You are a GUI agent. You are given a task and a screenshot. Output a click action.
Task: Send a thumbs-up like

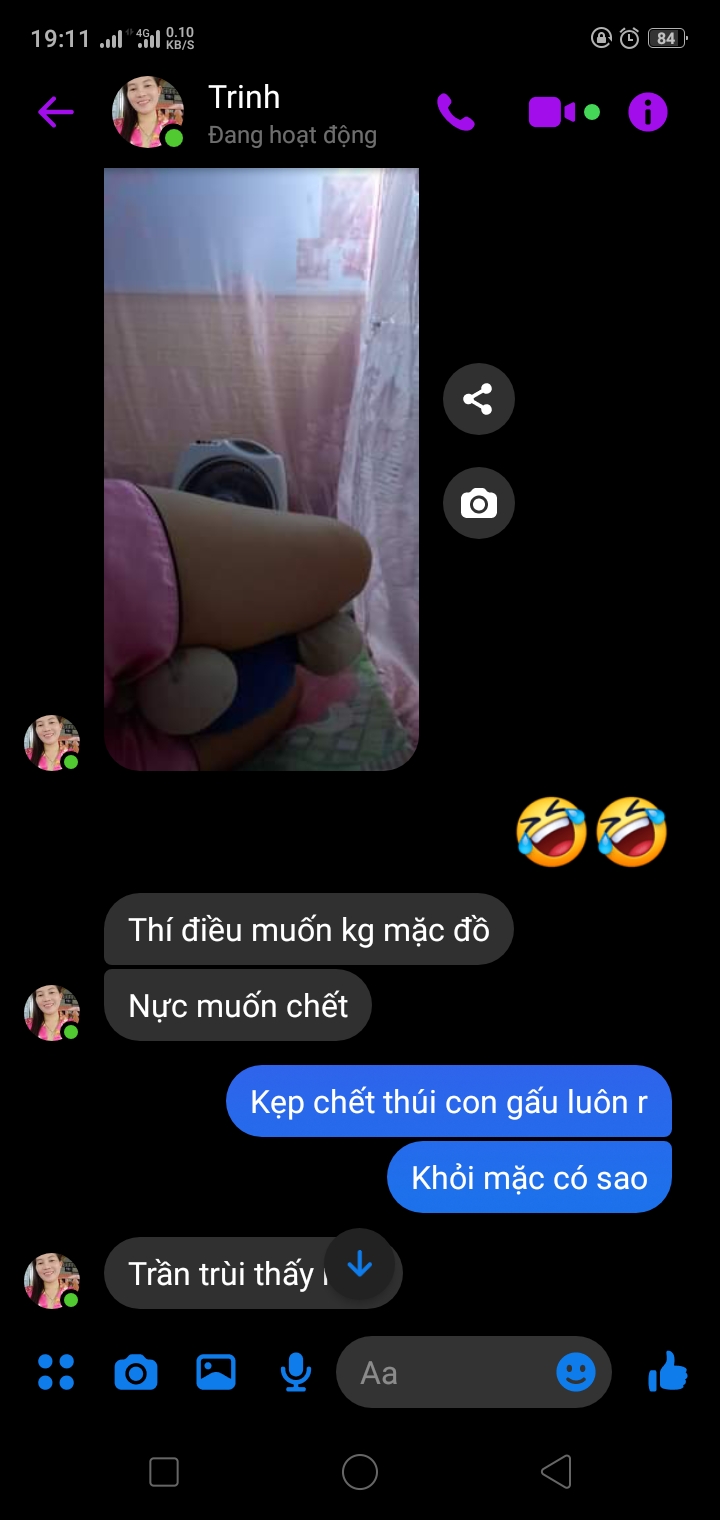pos(668,1372)
